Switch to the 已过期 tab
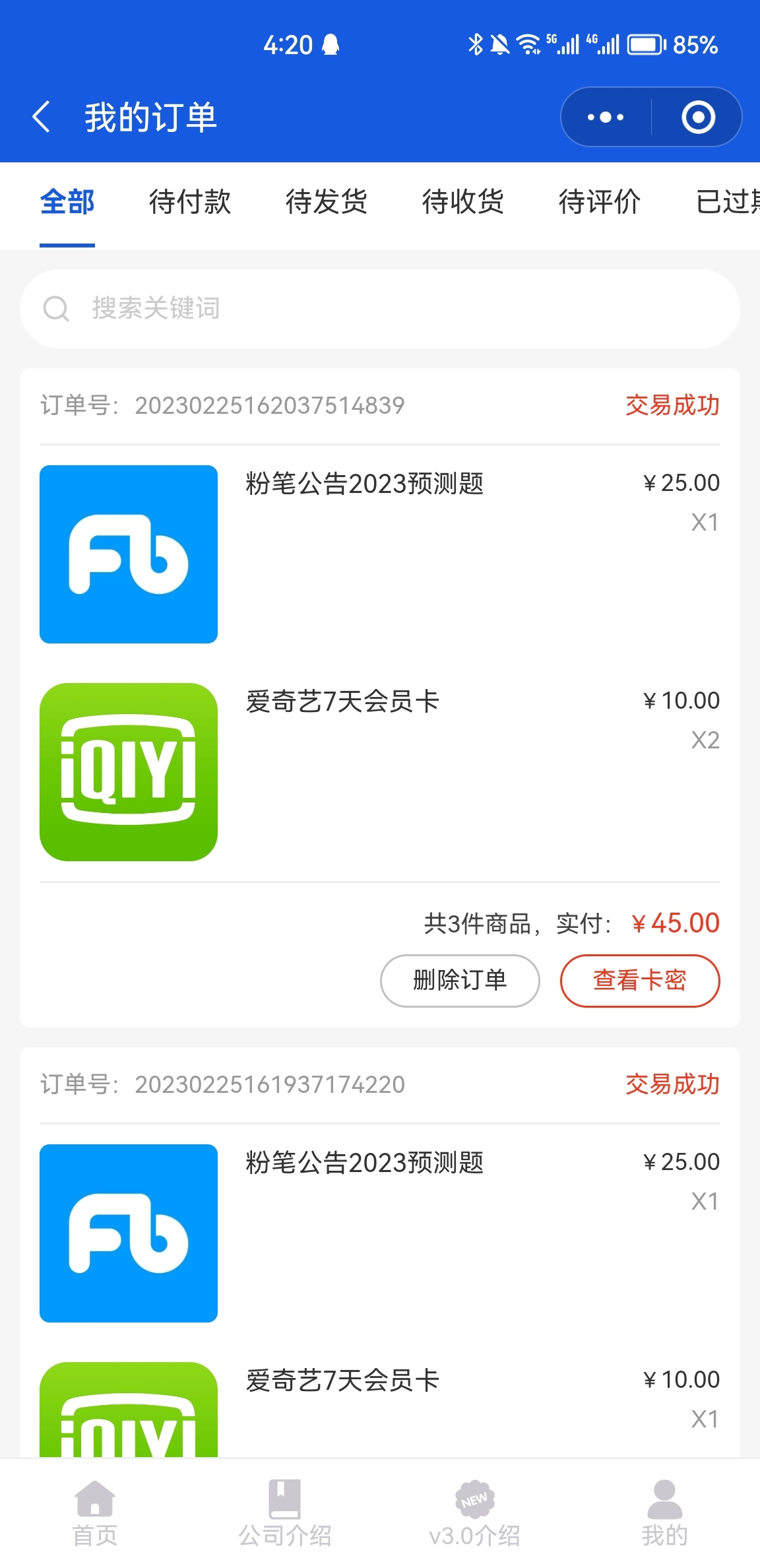 point(728,201)
